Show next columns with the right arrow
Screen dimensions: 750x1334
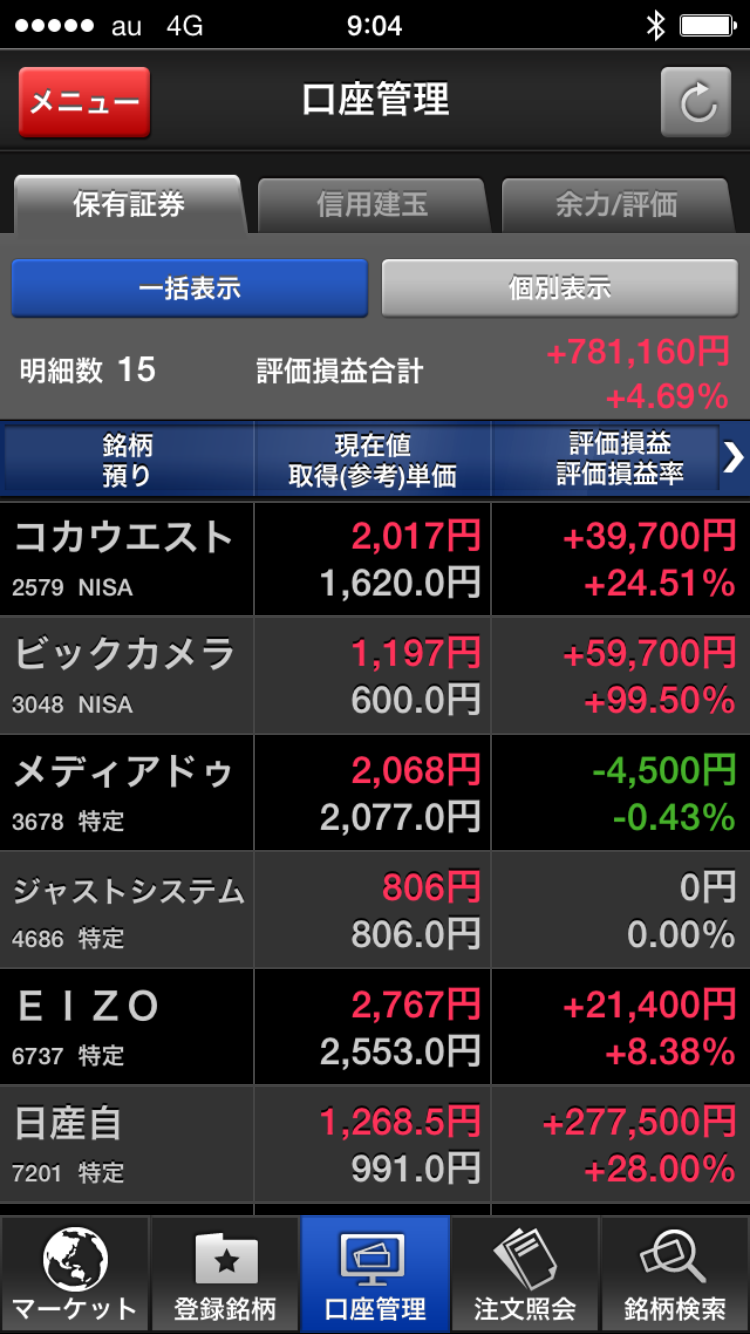pos(733,458)
